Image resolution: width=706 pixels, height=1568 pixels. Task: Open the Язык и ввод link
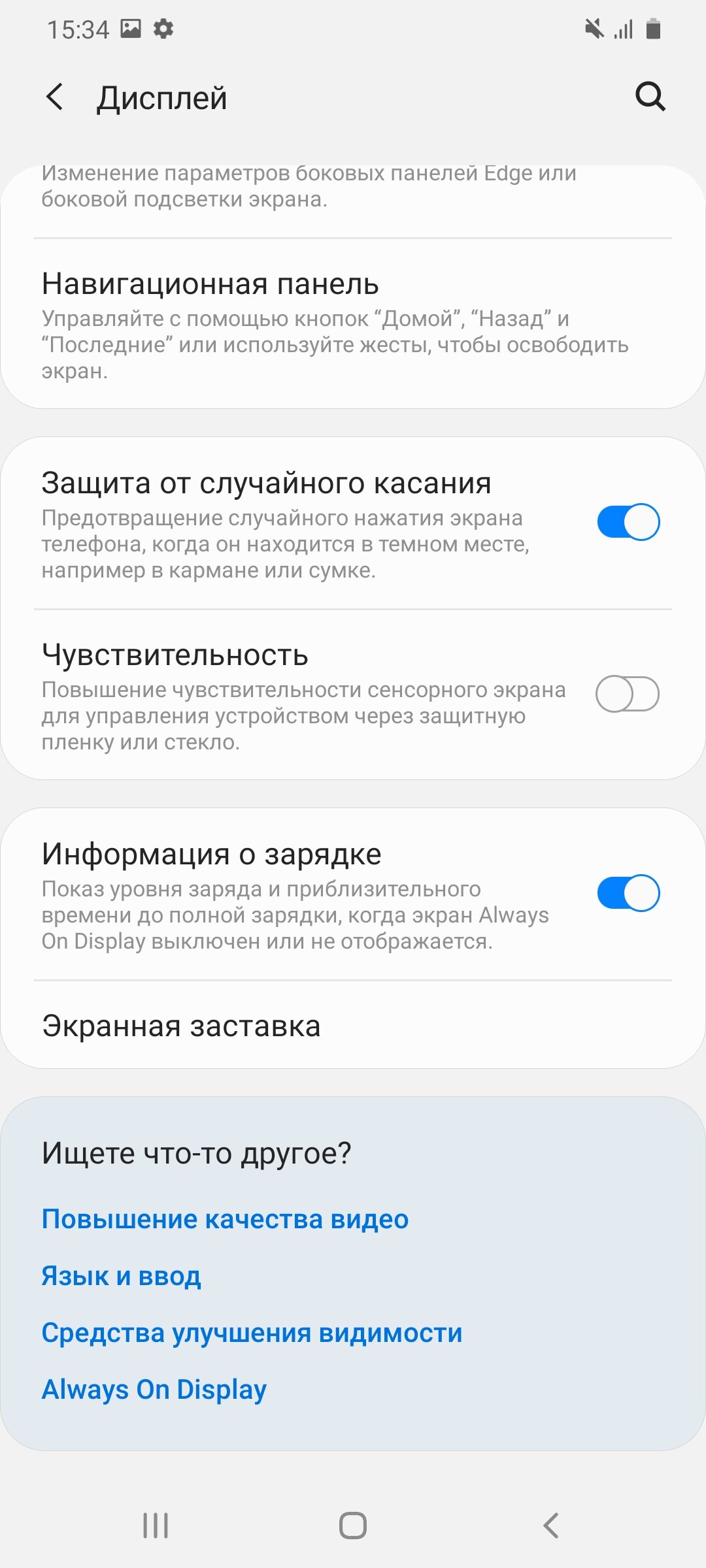click(121, 1276)
